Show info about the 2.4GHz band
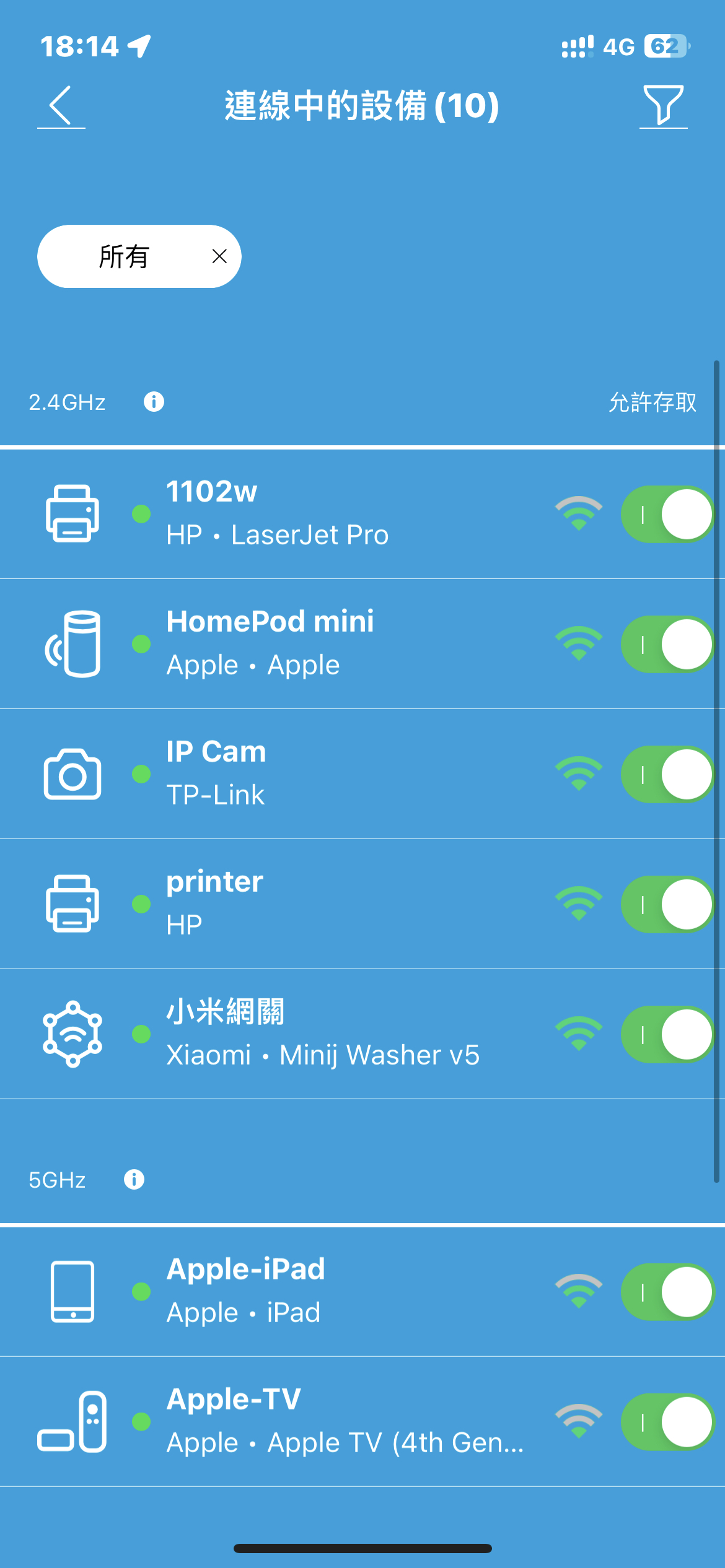This screenshot has width=725, height=1568. pyautogui.click(x=154, y=402)
